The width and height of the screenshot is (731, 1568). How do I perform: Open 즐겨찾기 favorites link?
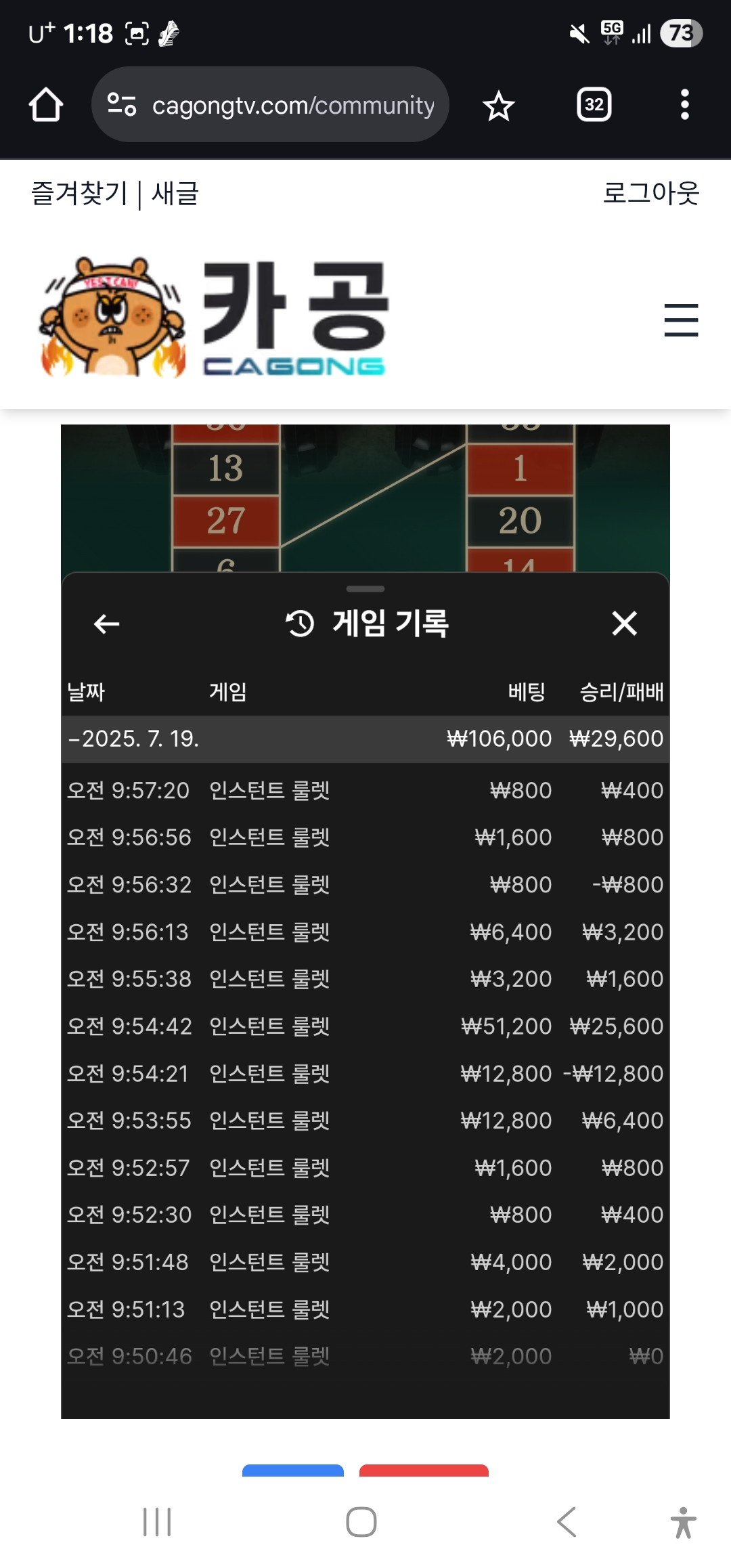click(79, 194)
